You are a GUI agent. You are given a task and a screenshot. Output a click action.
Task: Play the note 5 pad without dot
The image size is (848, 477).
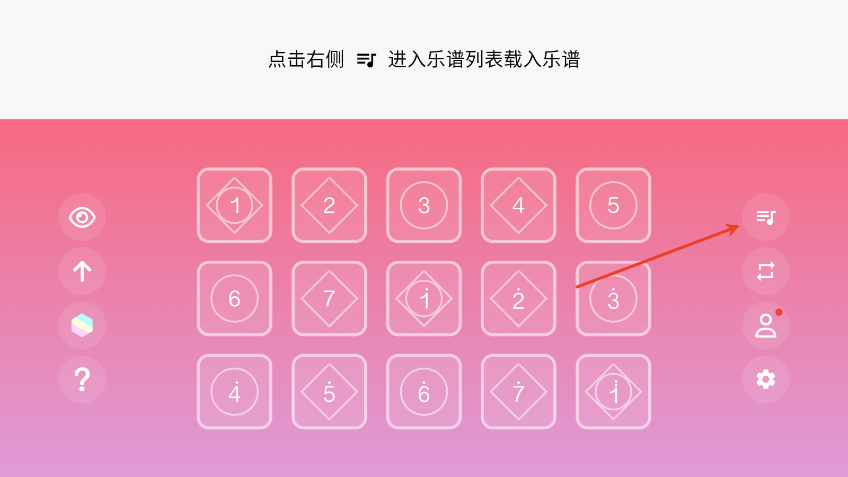pyautogui.click(x=613, y=205)
